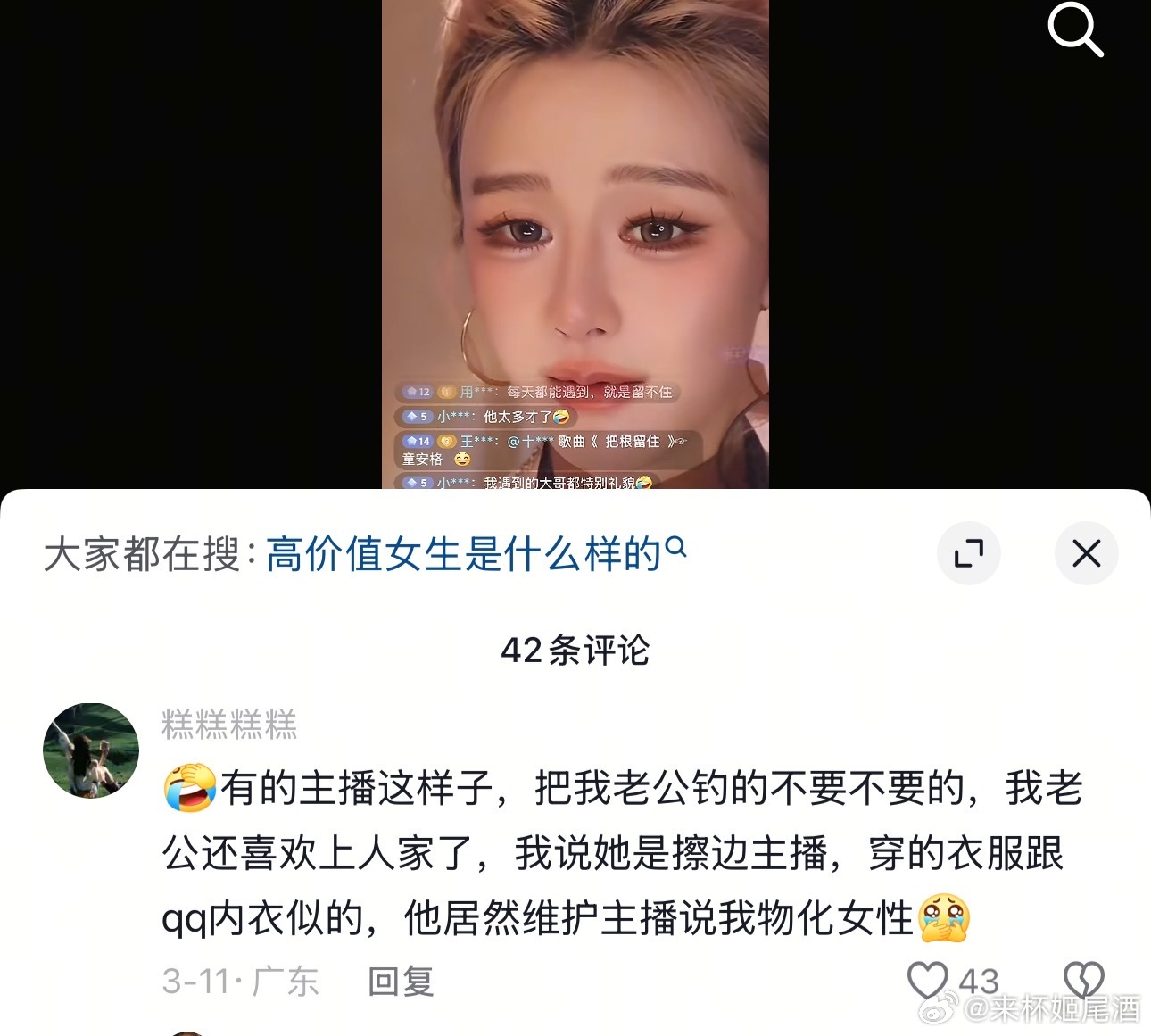The height and width of the screenshot is (1036, 1151).
Task: Expand the comments panel to full screen
Action: pos(968,553)
